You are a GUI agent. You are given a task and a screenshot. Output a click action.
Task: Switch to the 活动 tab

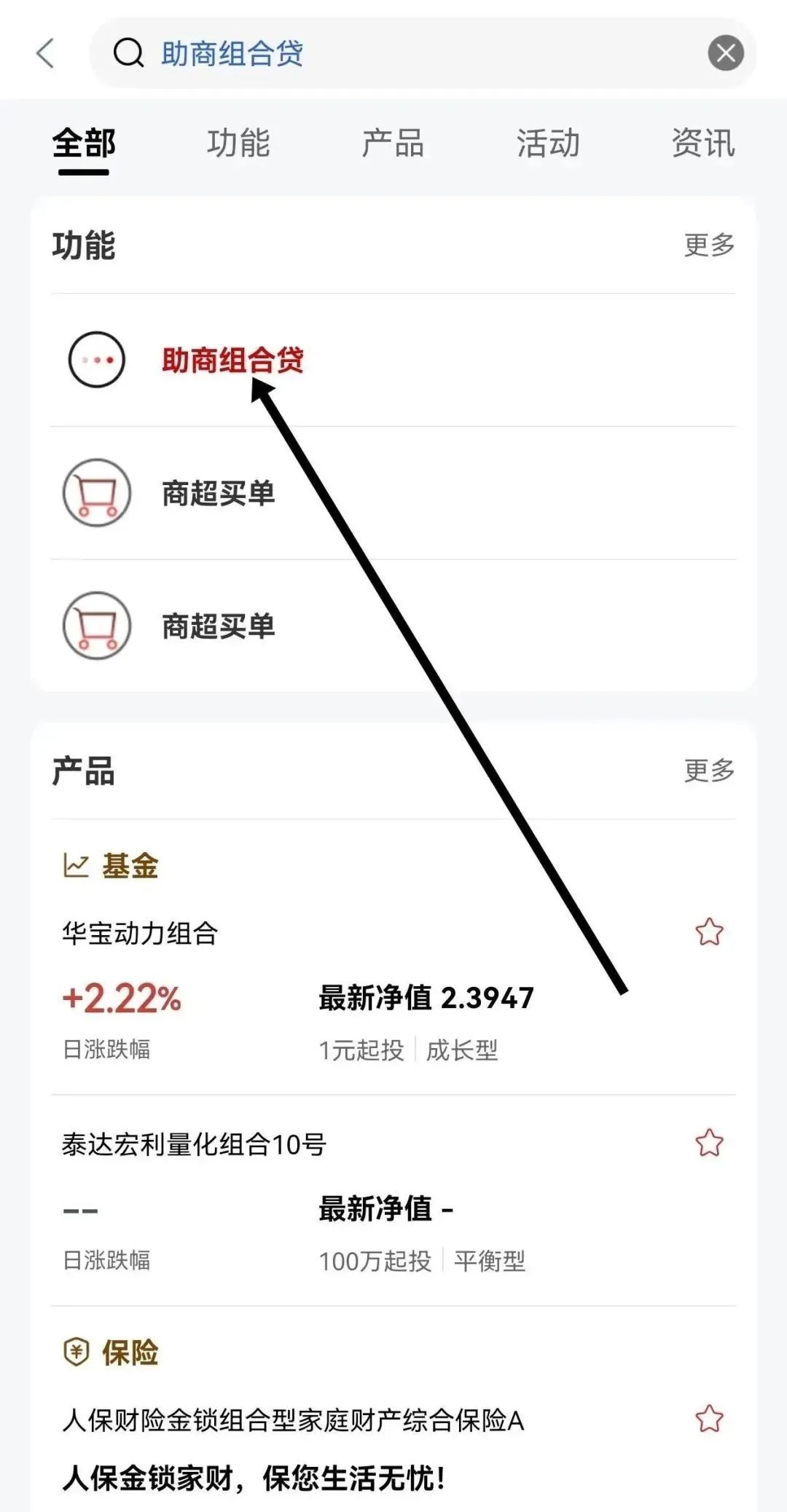pos(548,143)
